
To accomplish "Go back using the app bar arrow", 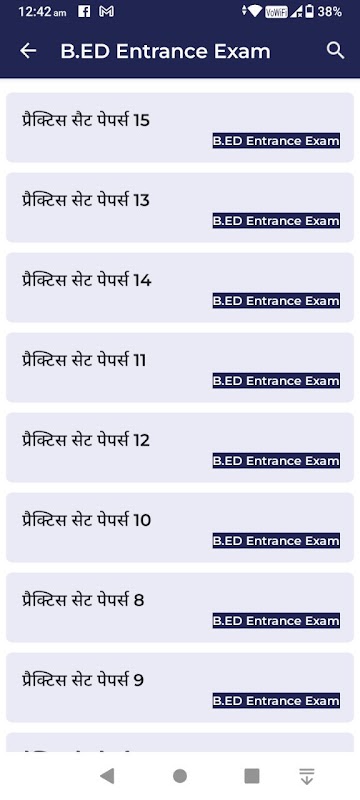I will click(28, 51).
